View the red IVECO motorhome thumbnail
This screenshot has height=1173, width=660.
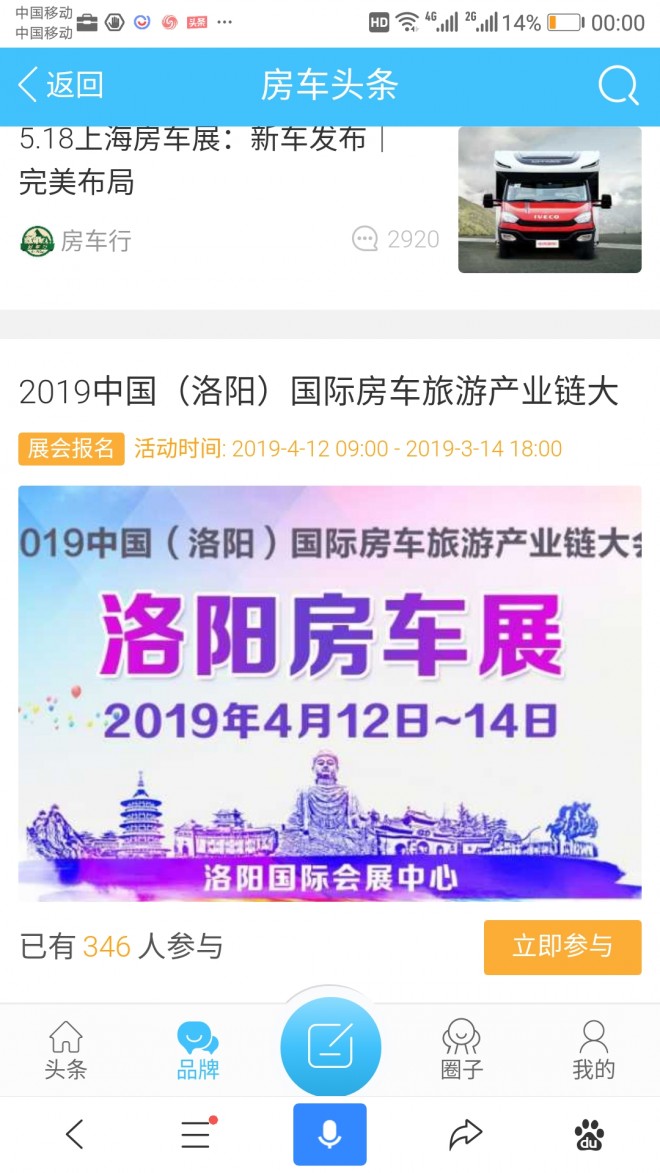point(549,199)
